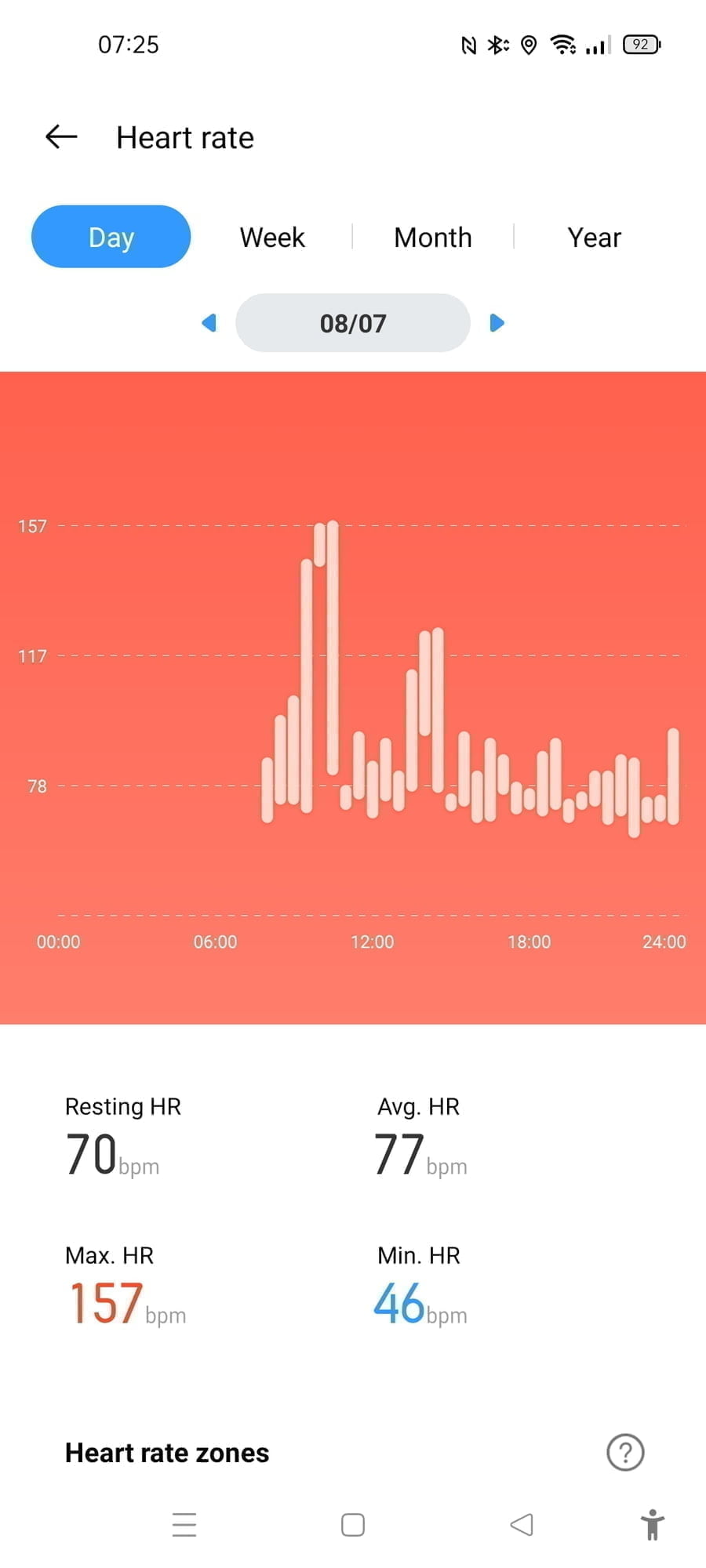Go to the home screen
The image size is (706, 1568).
353,1525
